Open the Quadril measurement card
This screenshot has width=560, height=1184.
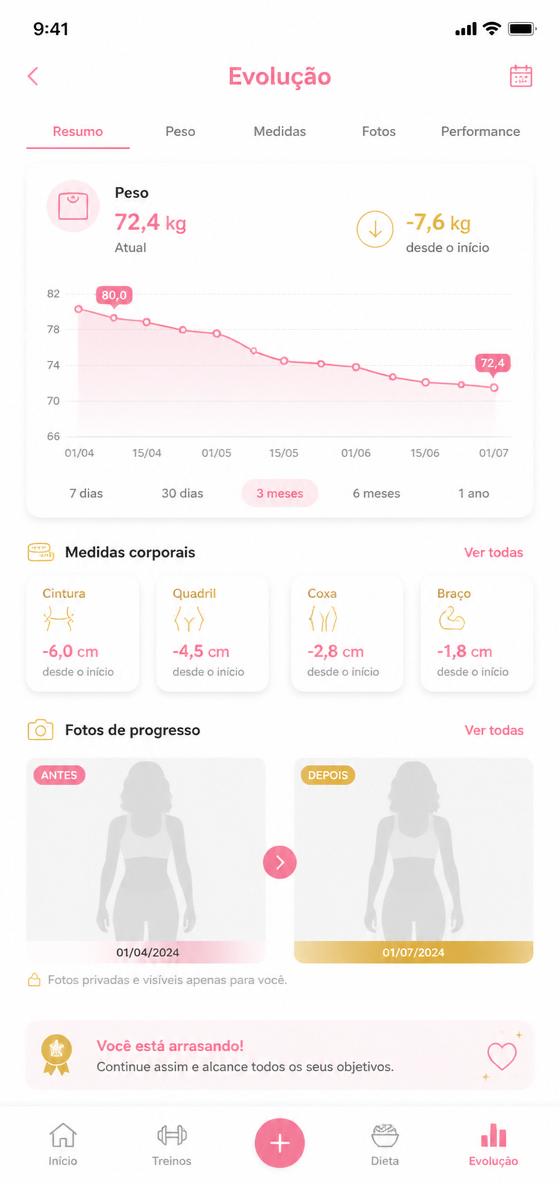point(212,633)
